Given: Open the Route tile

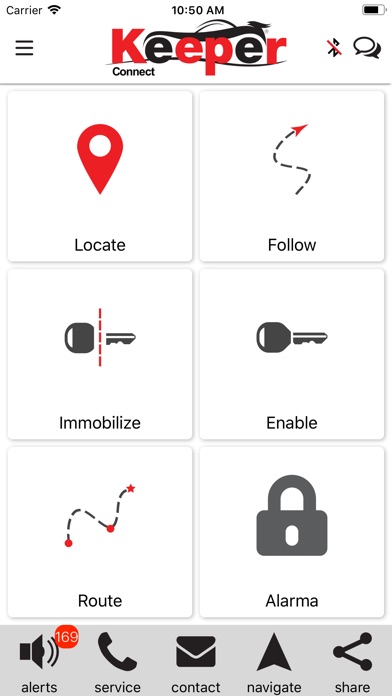Looking at the screenshot, I should 100,532.
